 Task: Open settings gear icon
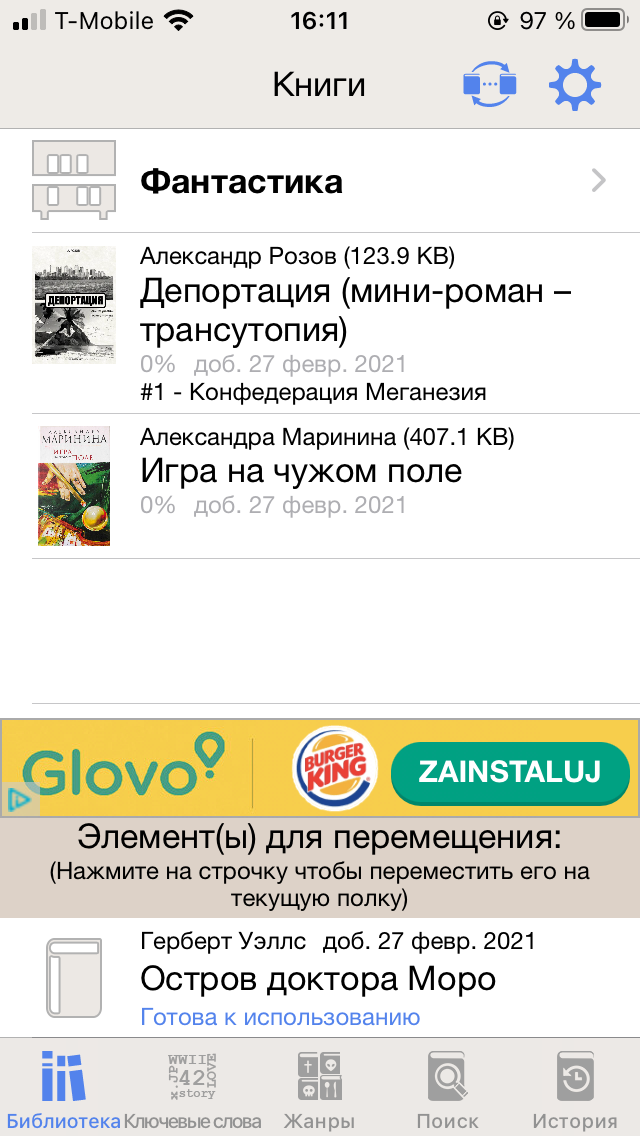click(575, 85)
